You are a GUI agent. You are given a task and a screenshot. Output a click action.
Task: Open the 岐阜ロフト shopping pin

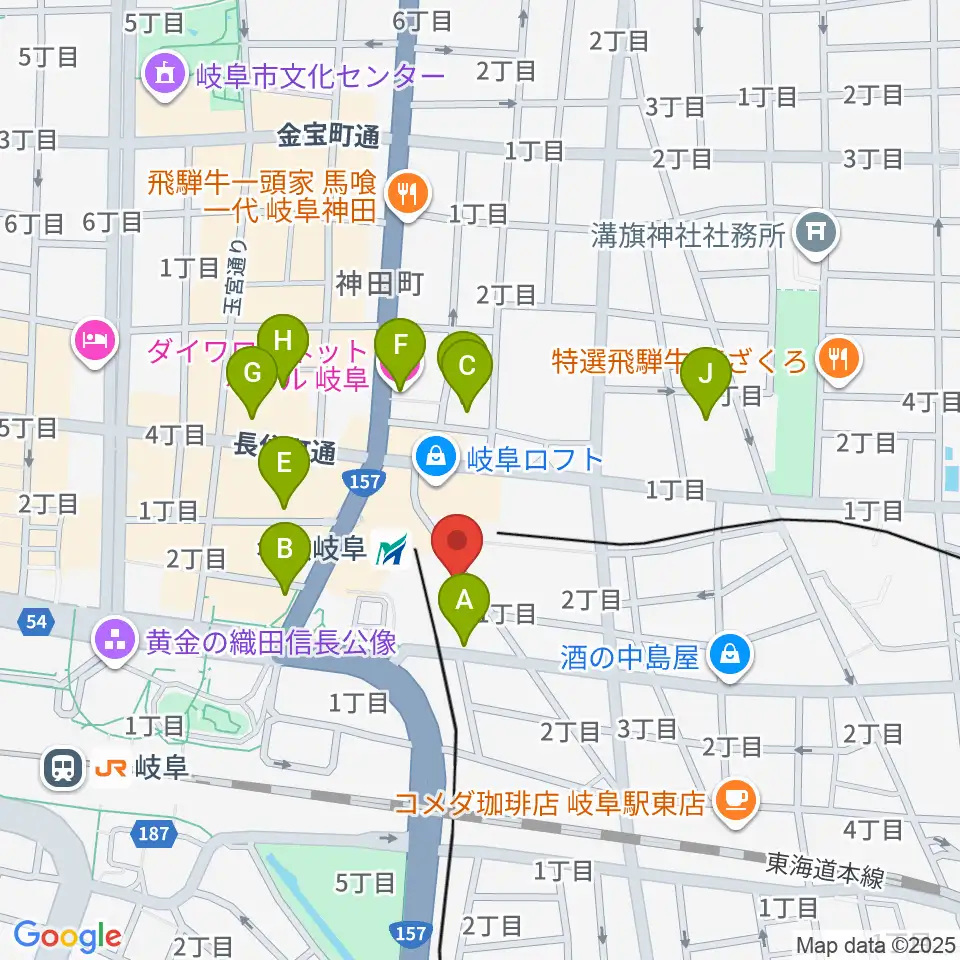(435, 460)
